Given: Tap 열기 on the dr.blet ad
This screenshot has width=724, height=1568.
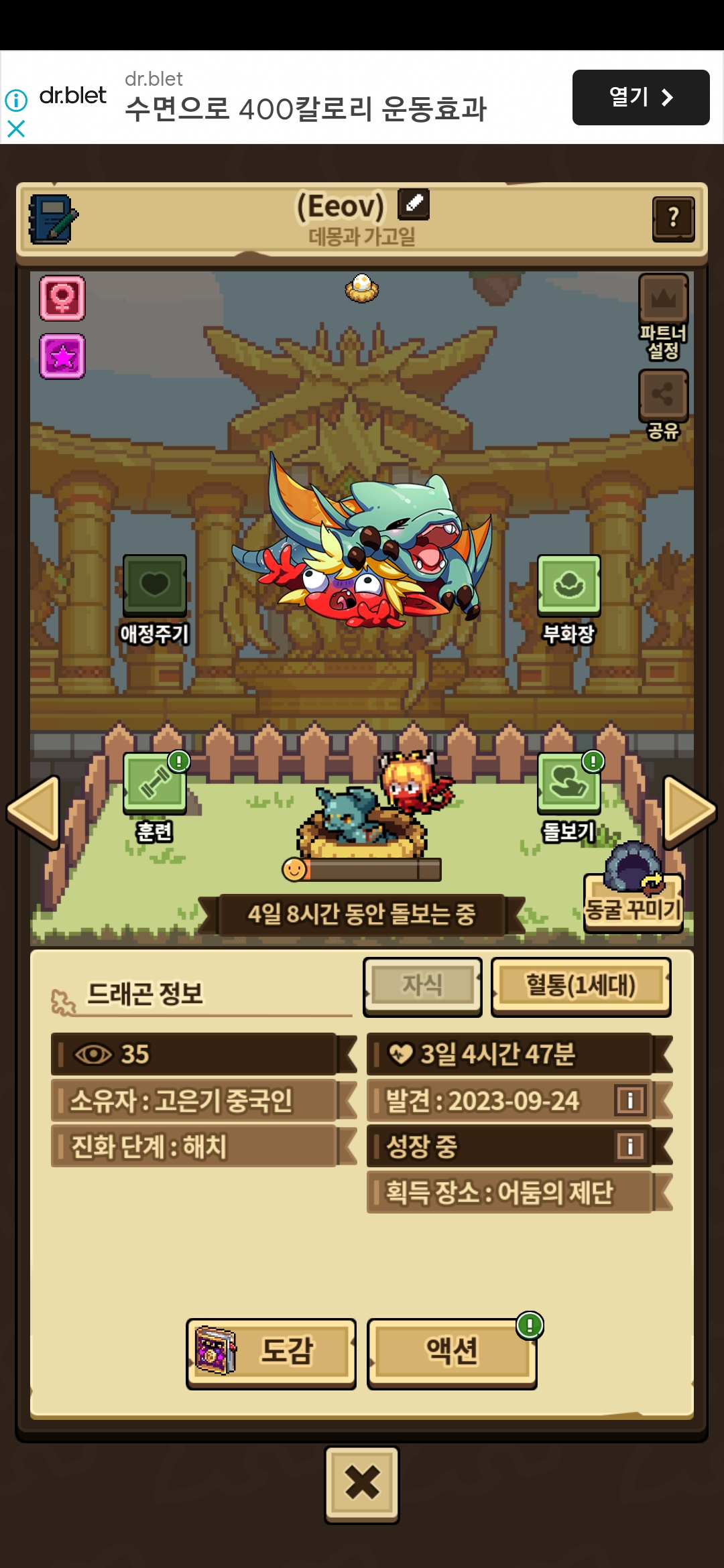Looking at the screenshot, I should click(x=641, y=97).
